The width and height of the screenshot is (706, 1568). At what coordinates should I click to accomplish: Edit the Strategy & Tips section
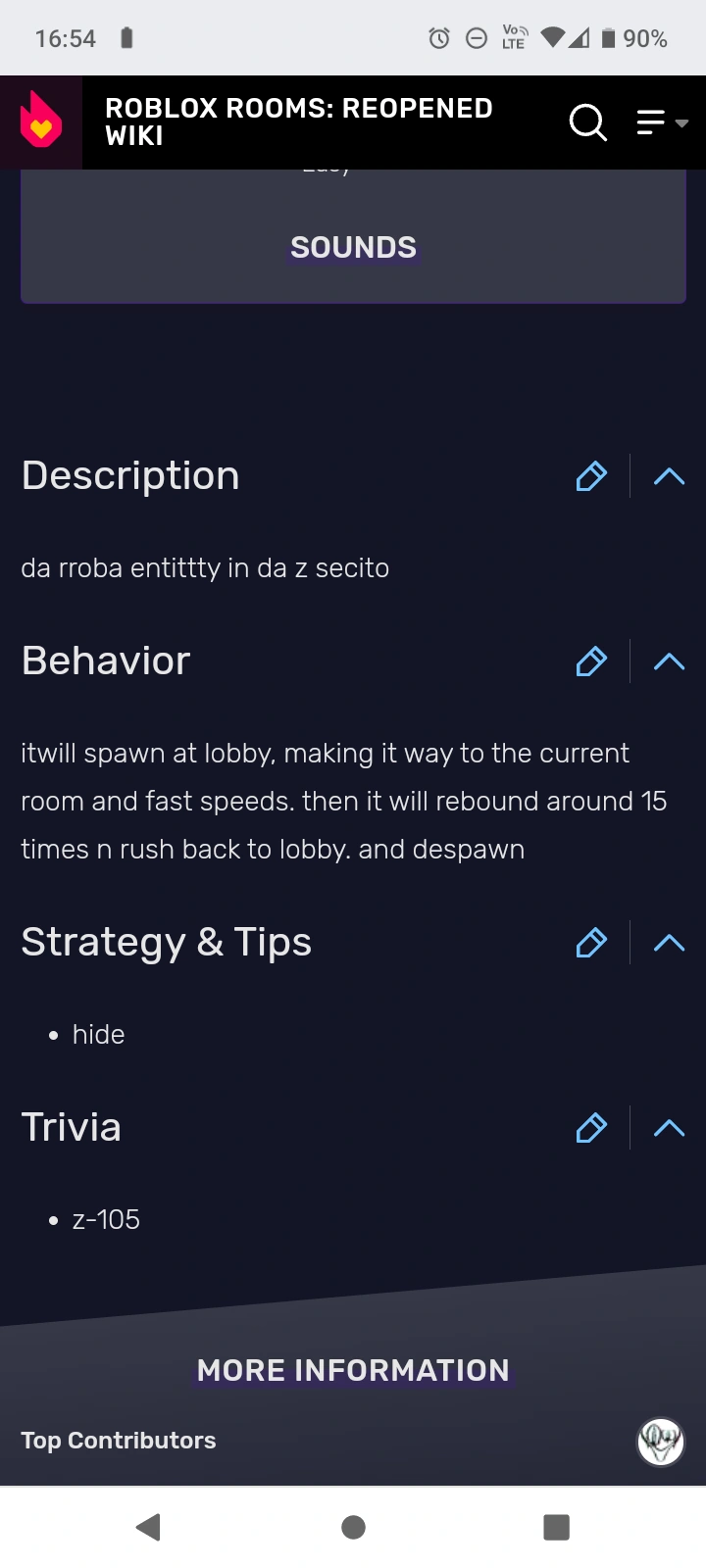click(591, 943)
